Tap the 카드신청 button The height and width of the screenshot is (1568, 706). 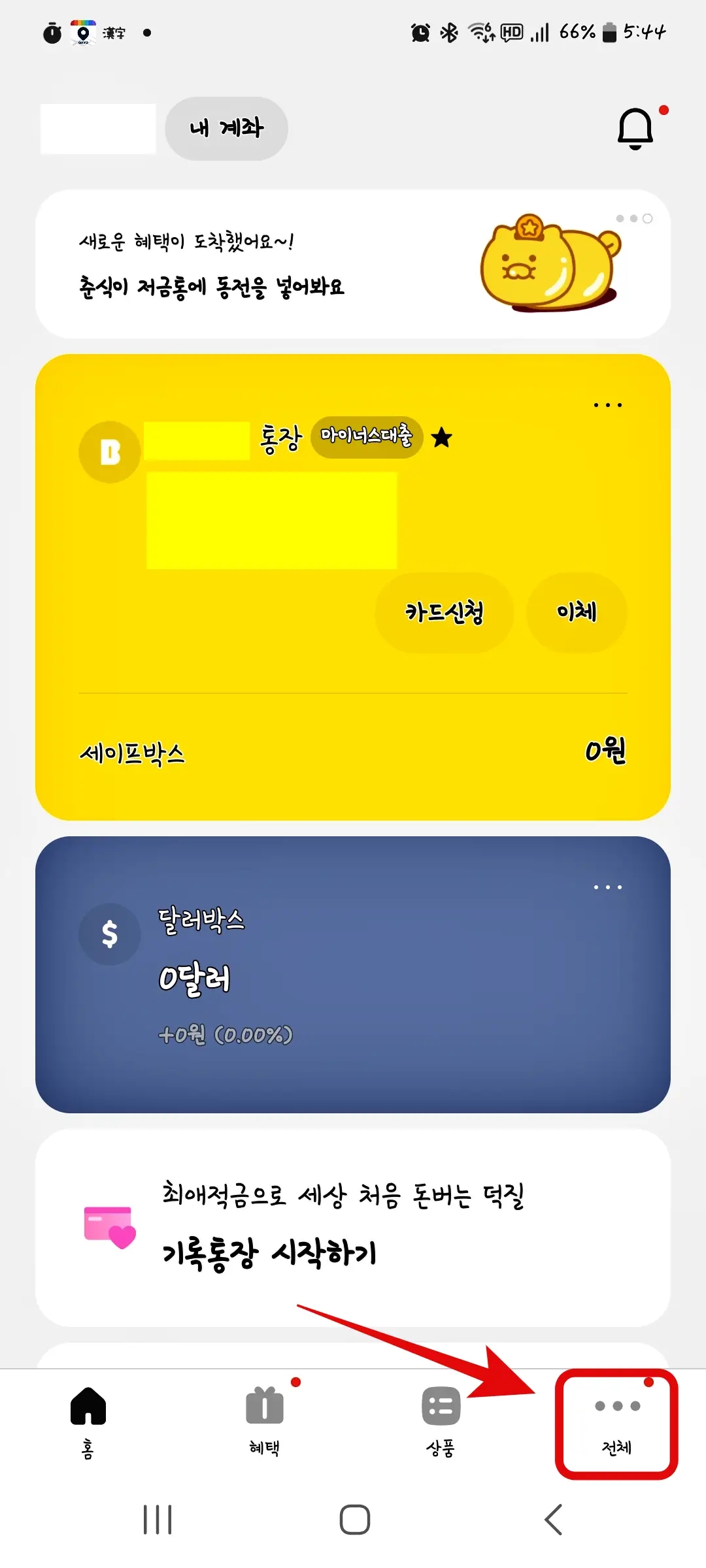443,613
